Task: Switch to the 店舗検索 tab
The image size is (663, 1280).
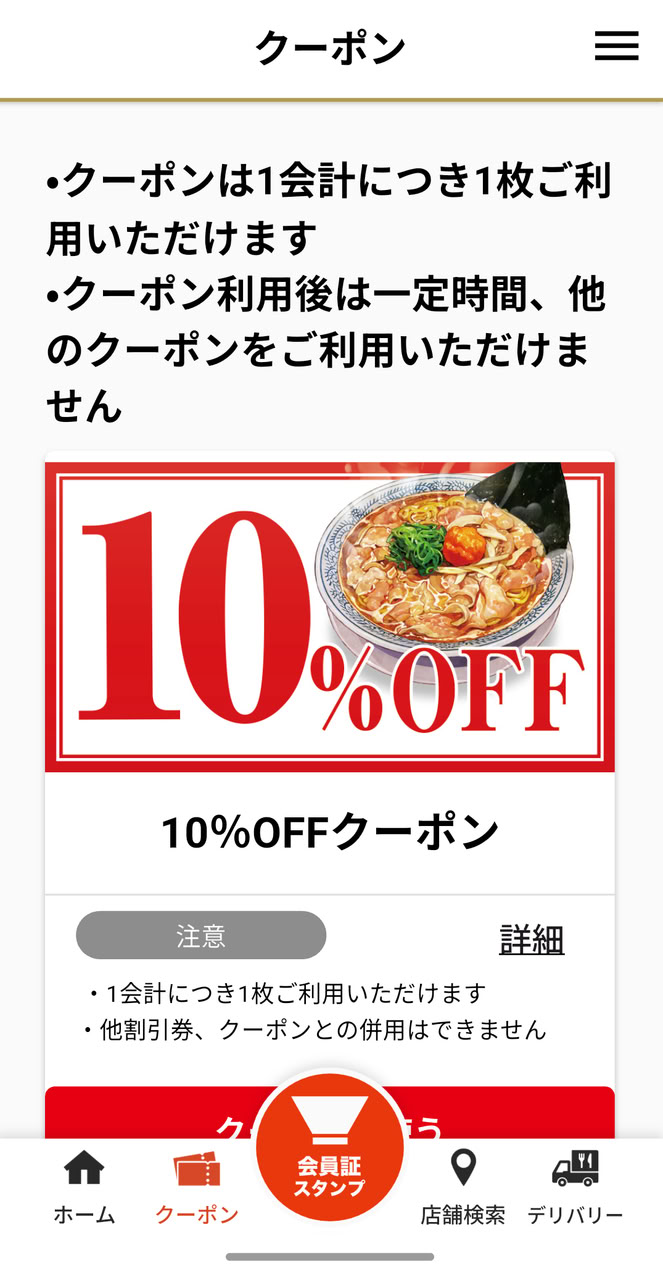Action: [462, 1187]
